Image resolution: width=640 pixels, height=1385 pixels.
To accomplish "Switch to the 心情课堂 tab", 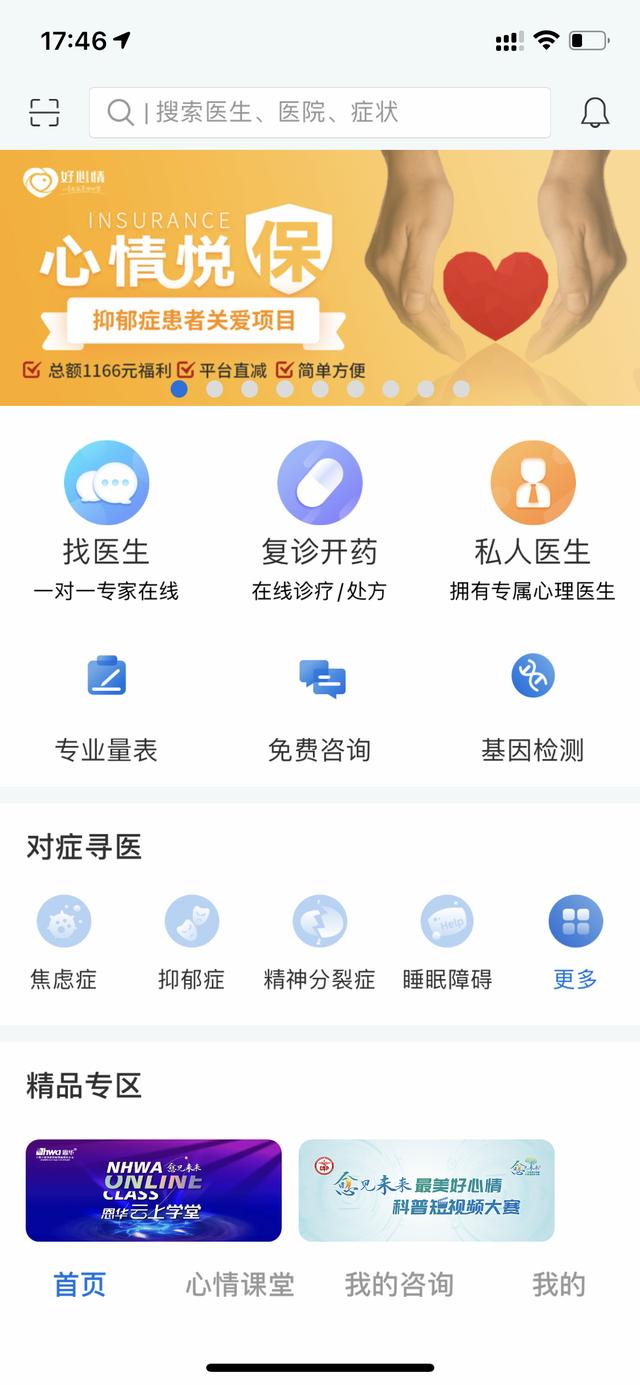I will (240, 1285).
